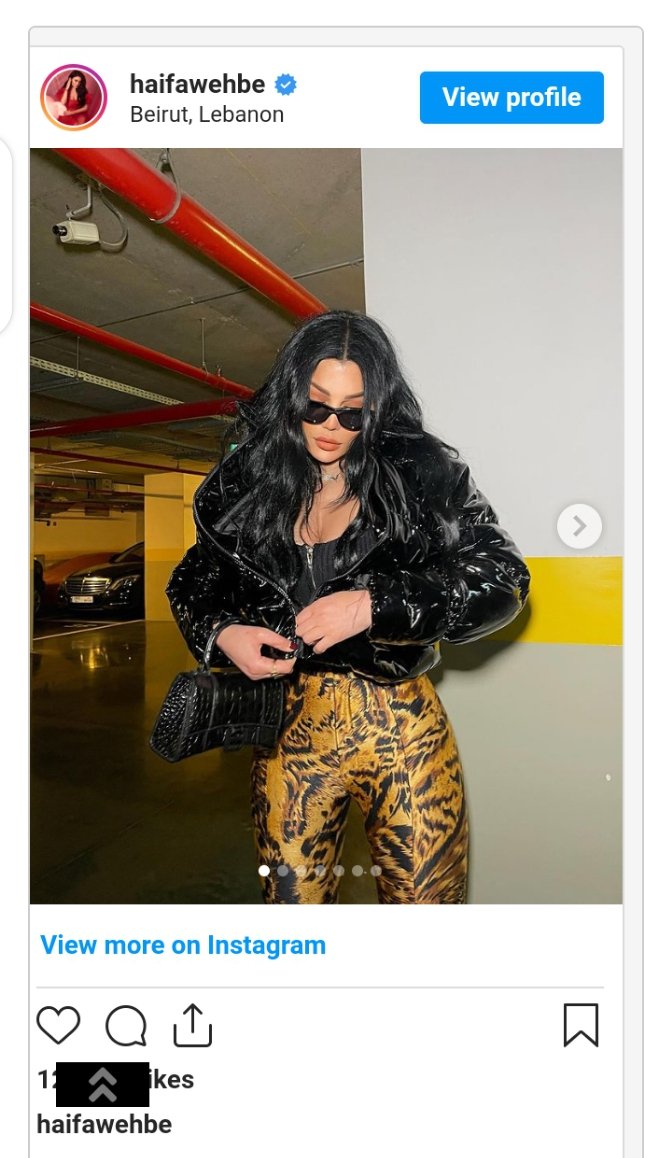
Task: Open haifawehbe username in caption
Action: [104, 1124]
